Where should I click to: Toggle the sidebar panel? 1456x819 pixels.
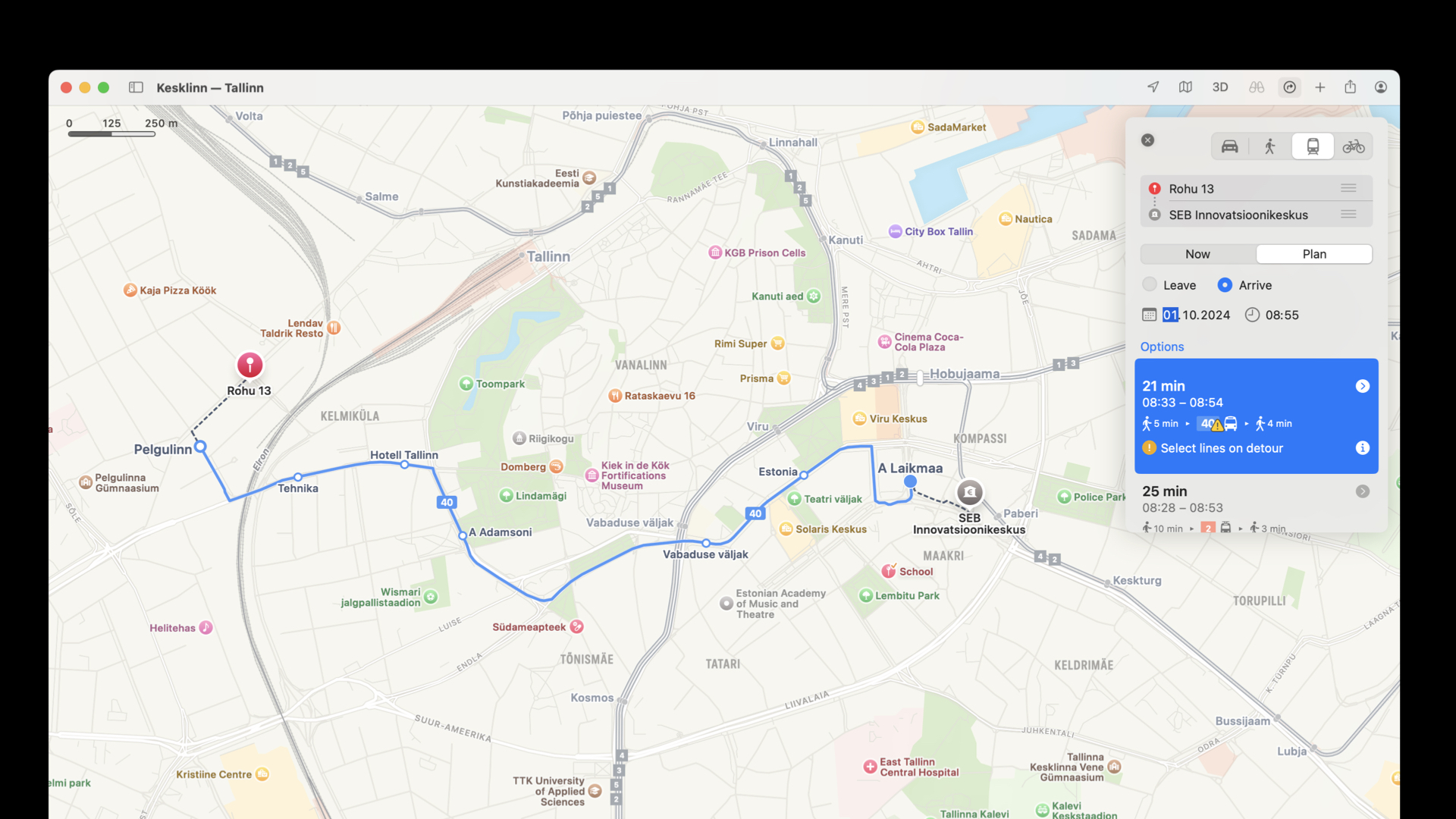coord(136,87)
